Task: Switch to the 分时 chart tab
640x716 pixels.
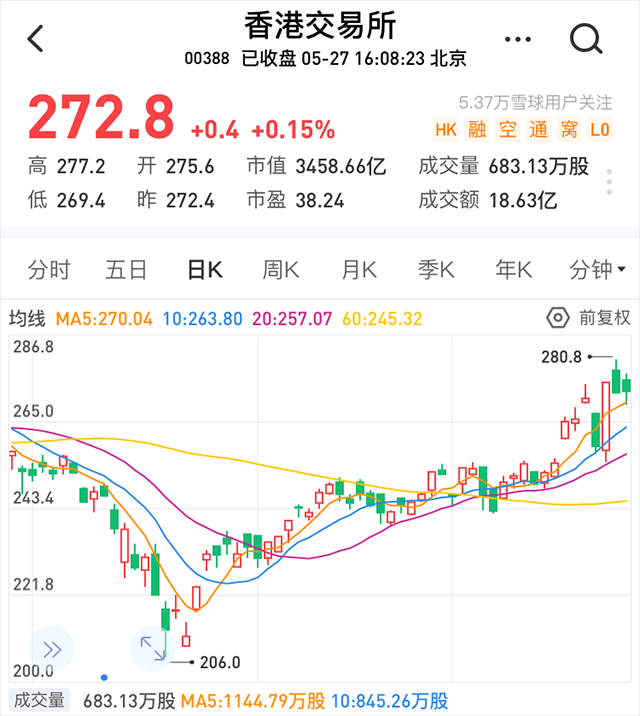Action: point(49,270)
